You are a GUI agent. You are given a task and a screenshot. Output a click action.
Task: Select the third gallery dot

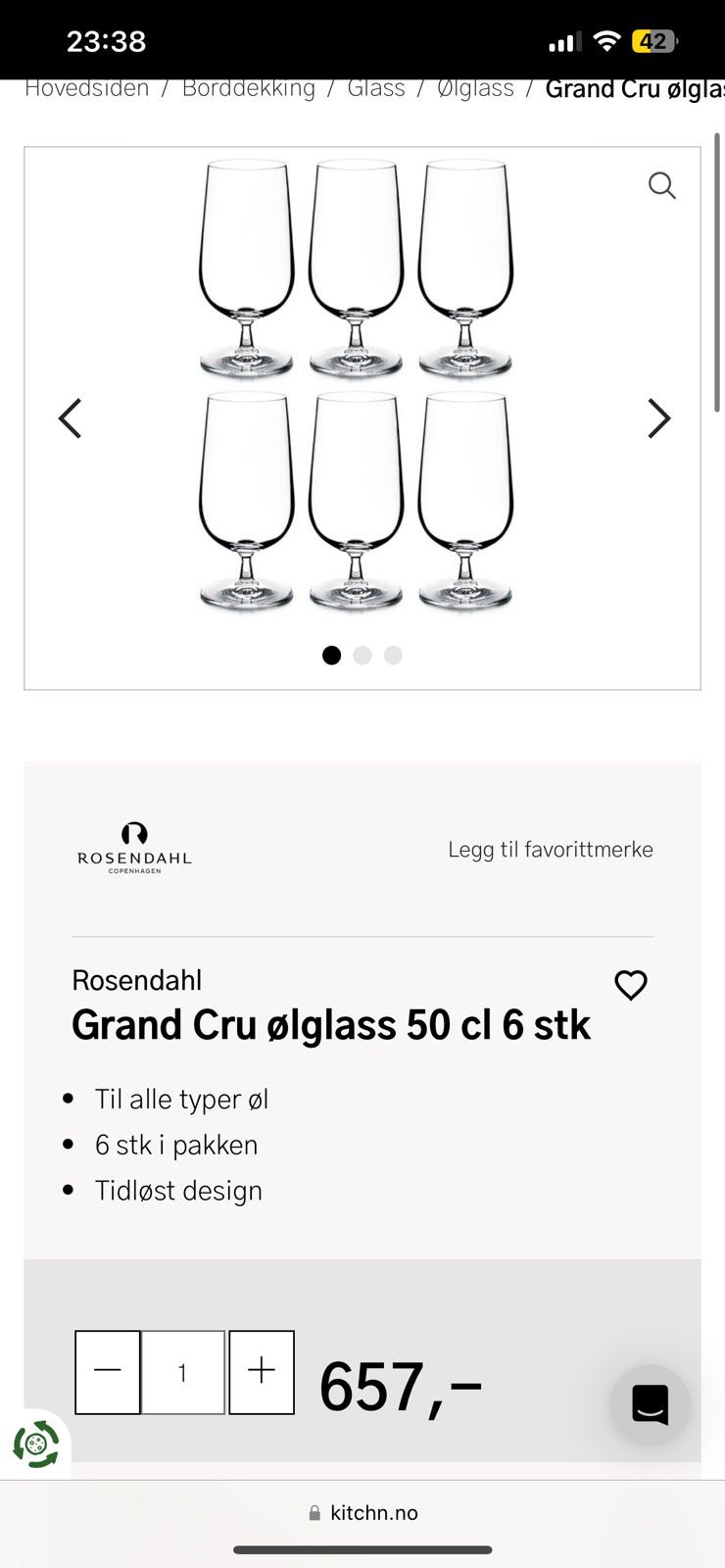pos(394,655)
